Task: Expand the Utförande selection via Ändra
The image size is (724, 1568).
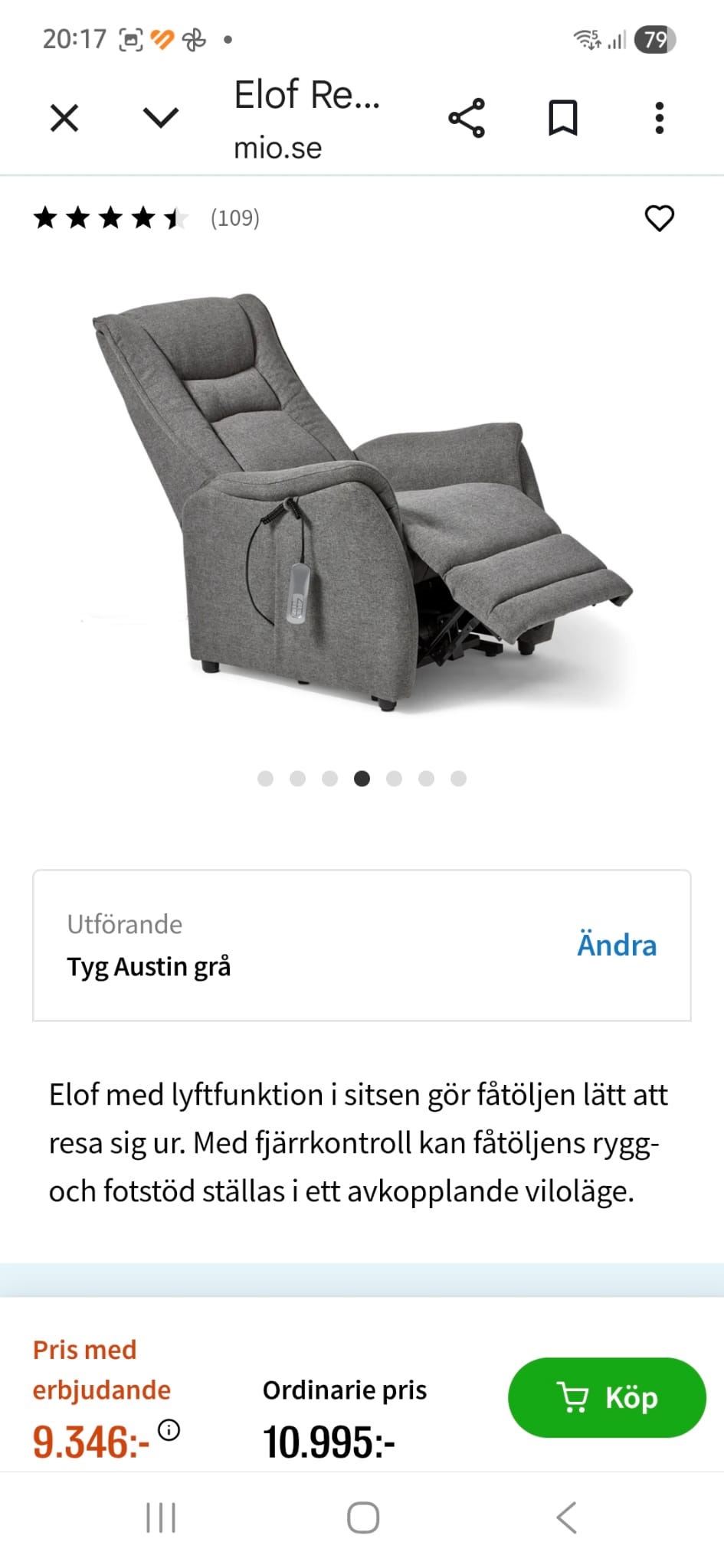Action: pyautogui.click(x=618, y=946)
